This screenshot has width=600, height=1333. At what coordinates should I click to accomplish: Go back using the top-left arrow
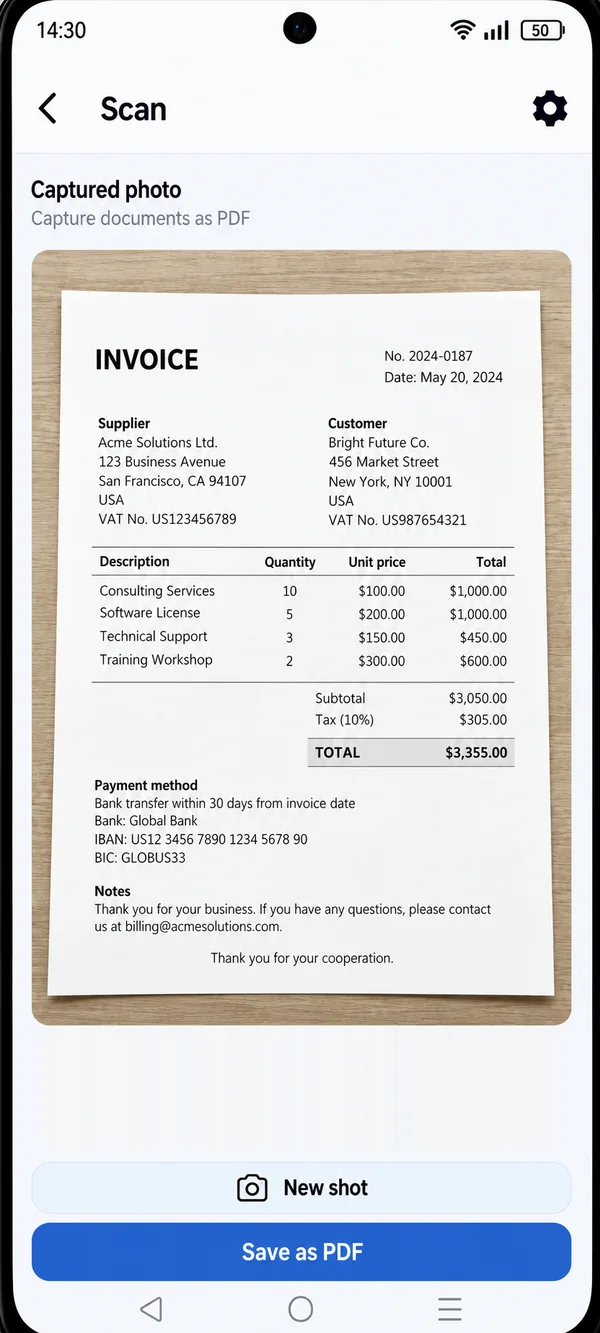tap(47, 108)
